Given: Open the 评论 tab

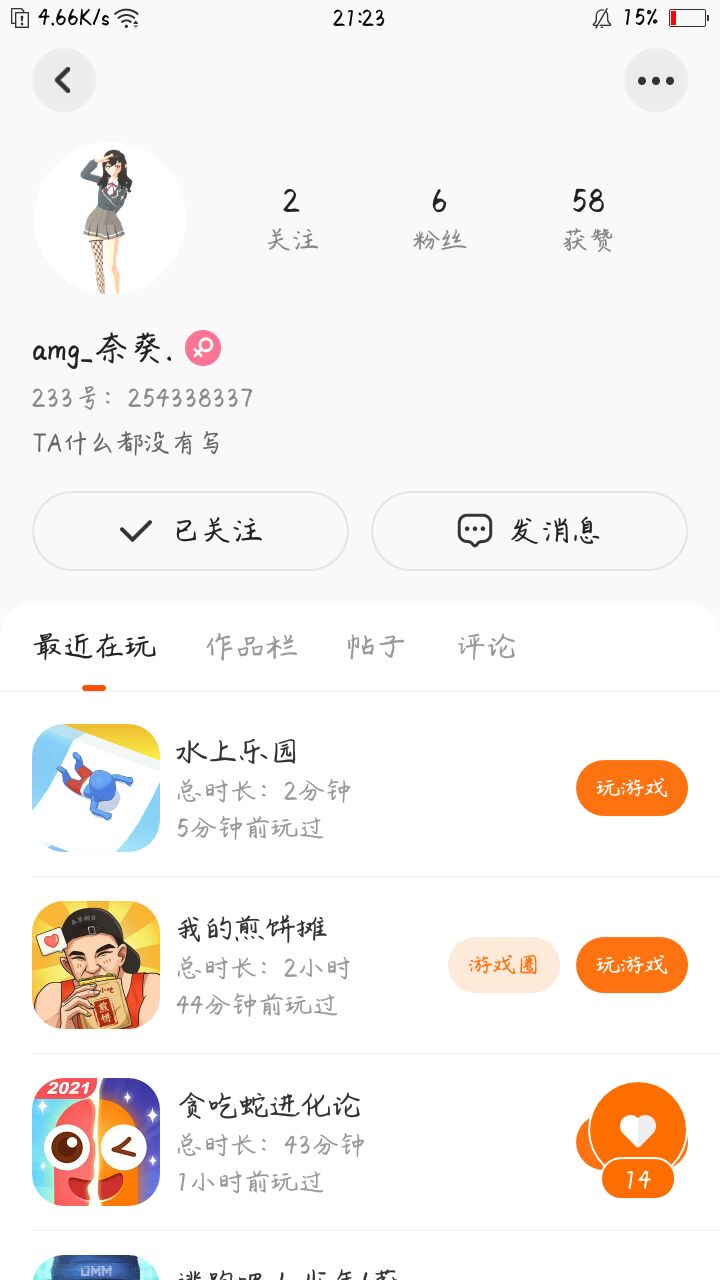Looking at the screenshot, I should 486,646.
